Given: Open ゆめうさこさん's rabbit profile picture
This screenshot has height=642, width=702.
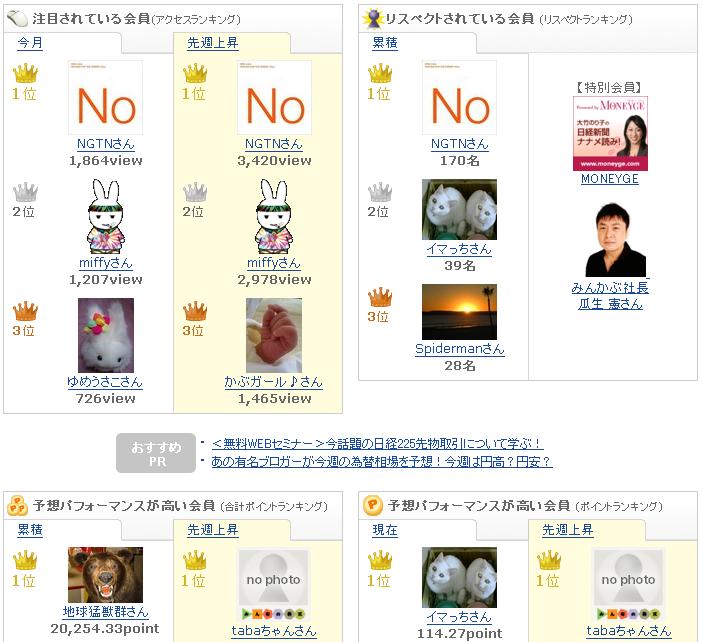Looking at the screenshot, I should coord(105,335).
